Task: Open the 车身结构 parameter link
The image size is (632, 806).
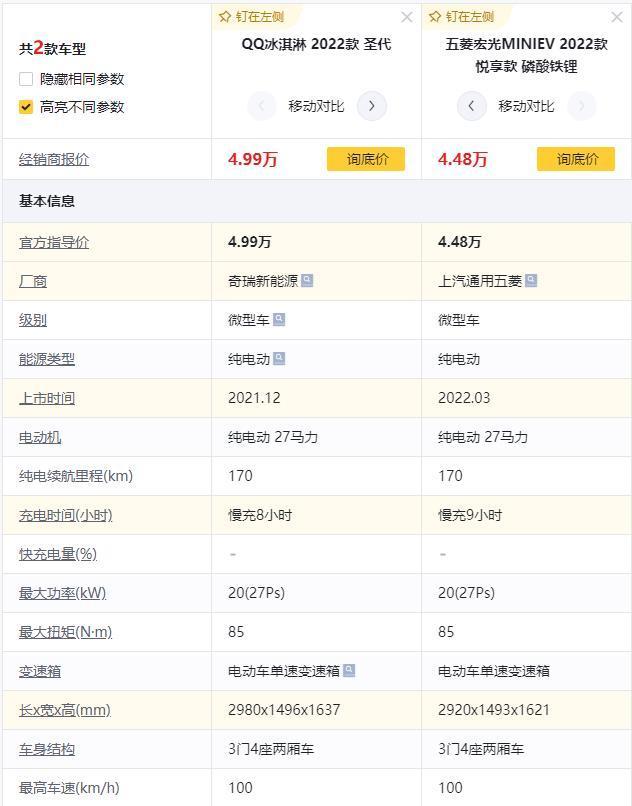Action: (47, 749)
